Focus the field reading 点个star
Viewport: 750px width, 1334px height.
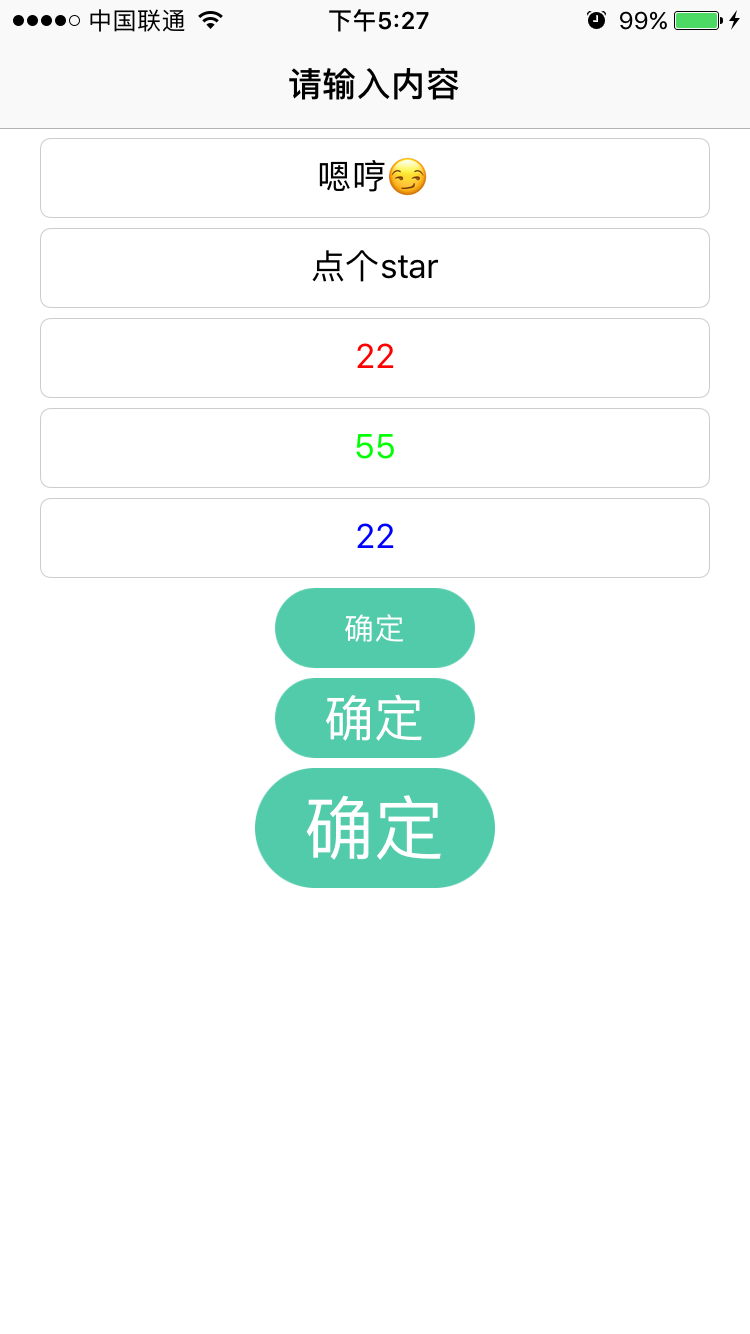click(x=374, y=268)
